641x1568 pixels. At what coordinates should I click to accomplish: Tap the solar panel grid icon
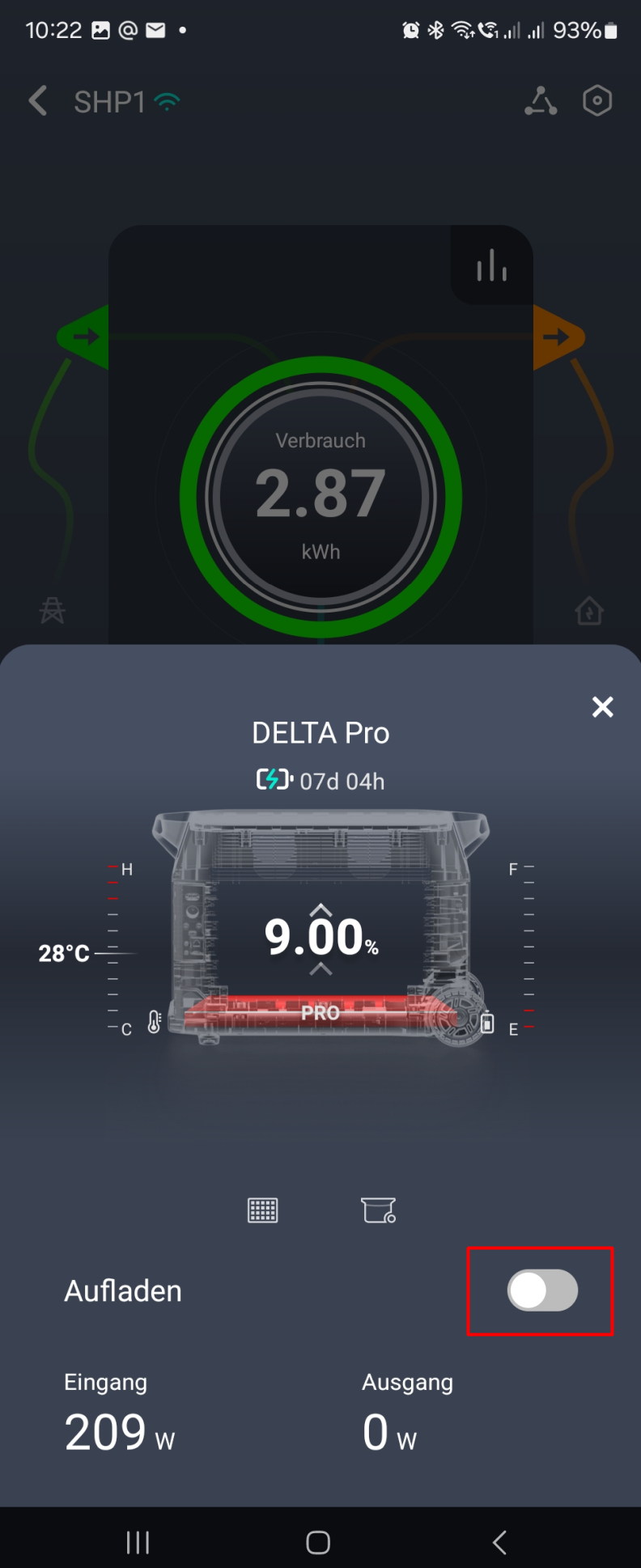pyautogui.click(x=262, y=1210)
